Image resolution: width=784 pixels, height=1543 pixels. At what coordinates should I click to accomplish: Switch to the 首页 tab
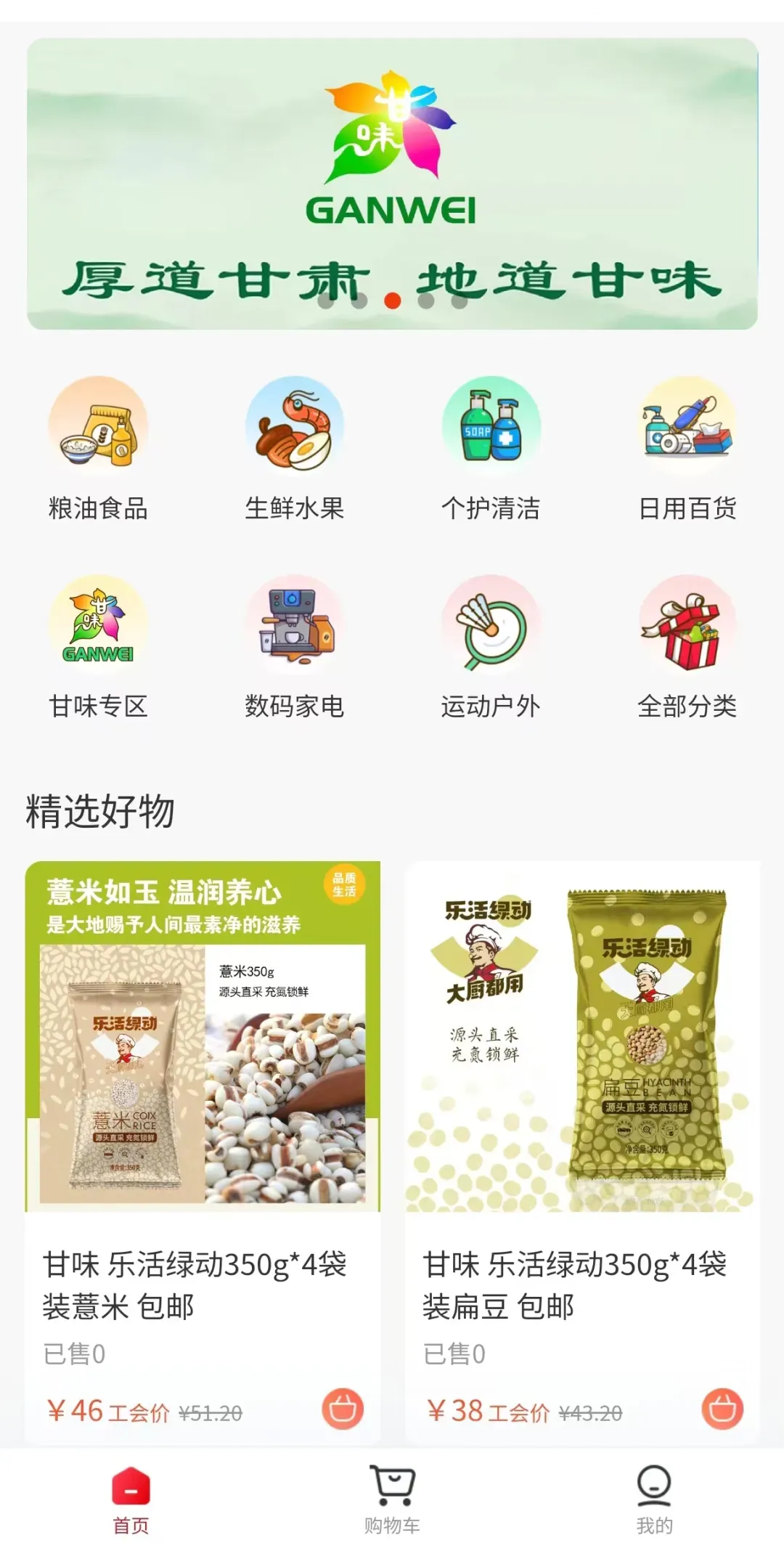[x=131, y=1498]
